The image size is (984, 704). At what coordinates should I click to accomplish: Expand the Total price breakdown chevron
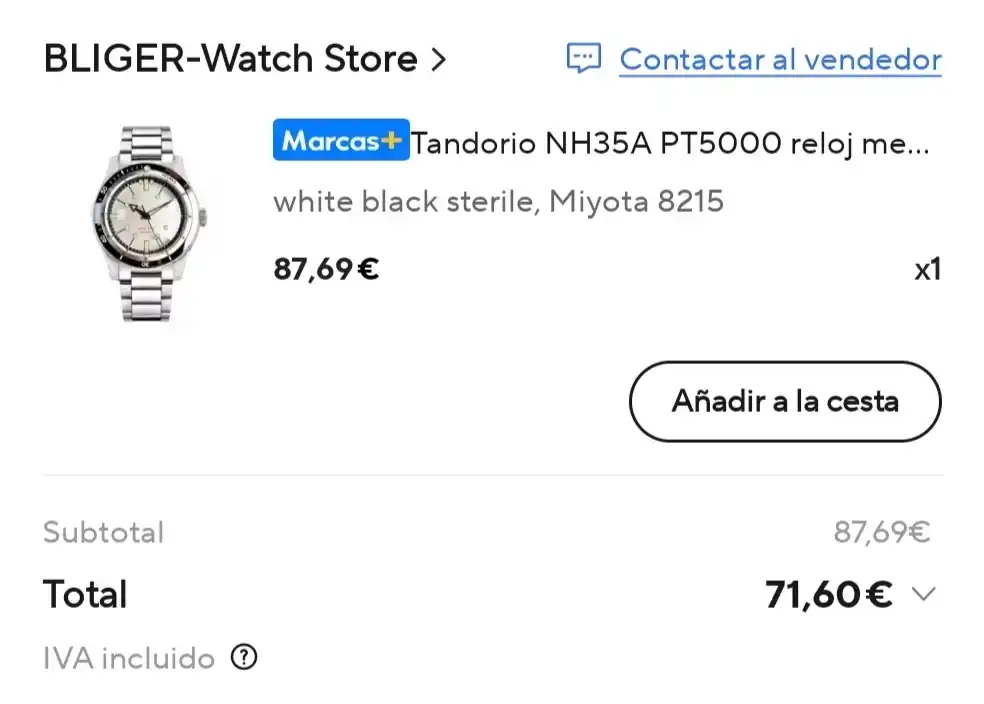pos(924,595)
